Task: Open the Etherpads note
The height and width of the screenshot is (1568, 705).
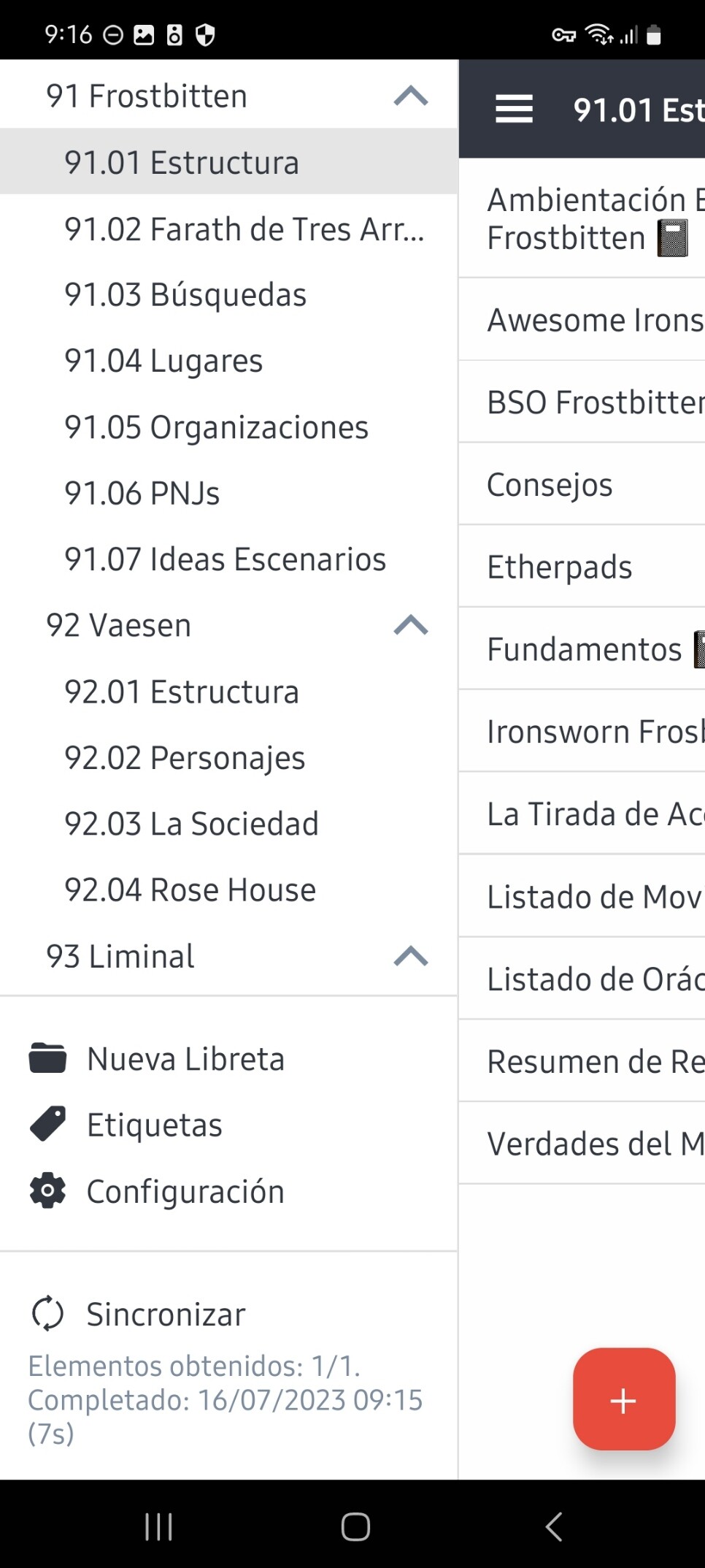Action: coord(582,567)
